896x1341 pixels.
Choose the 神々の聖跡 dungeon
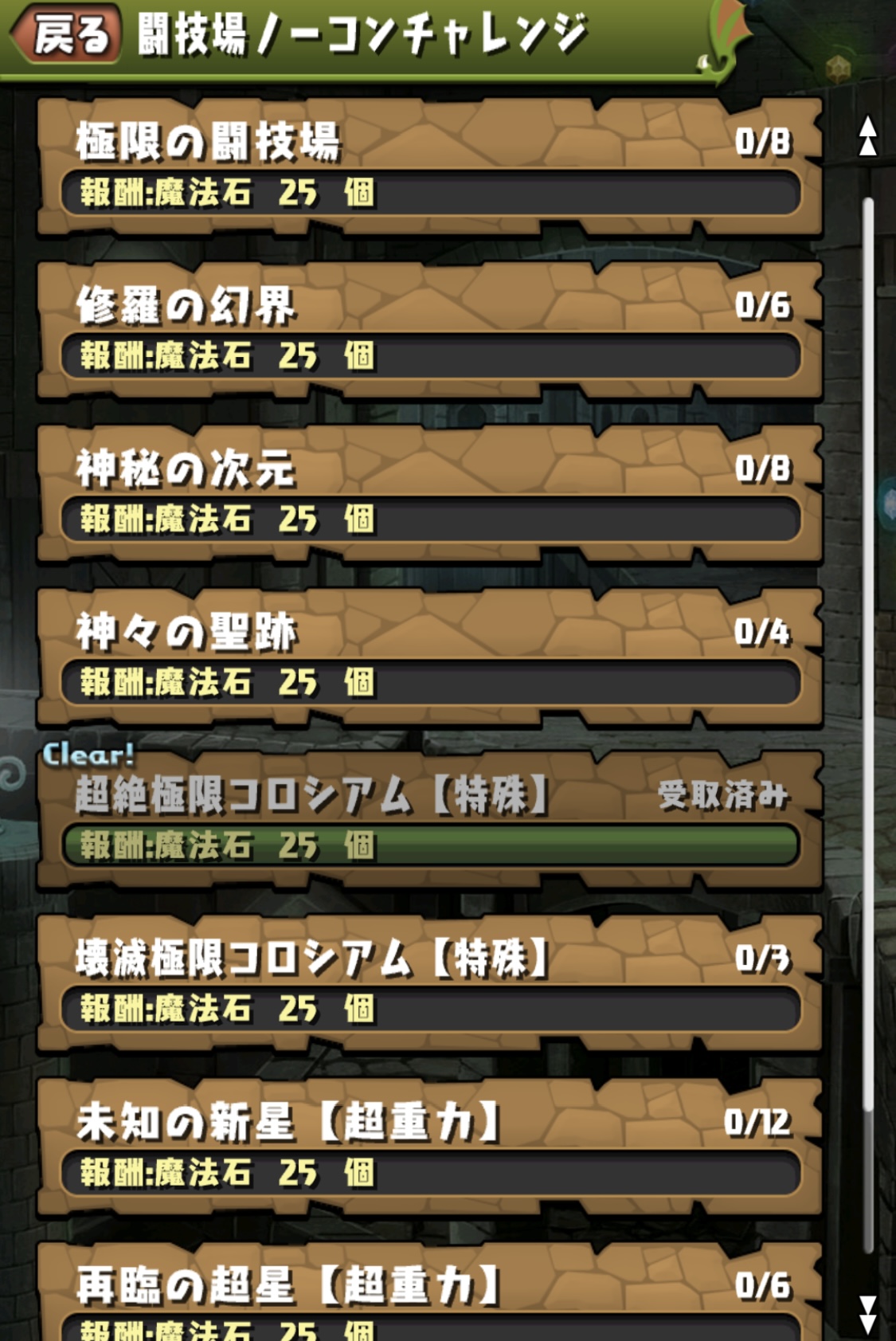click(x=430, y=657)
